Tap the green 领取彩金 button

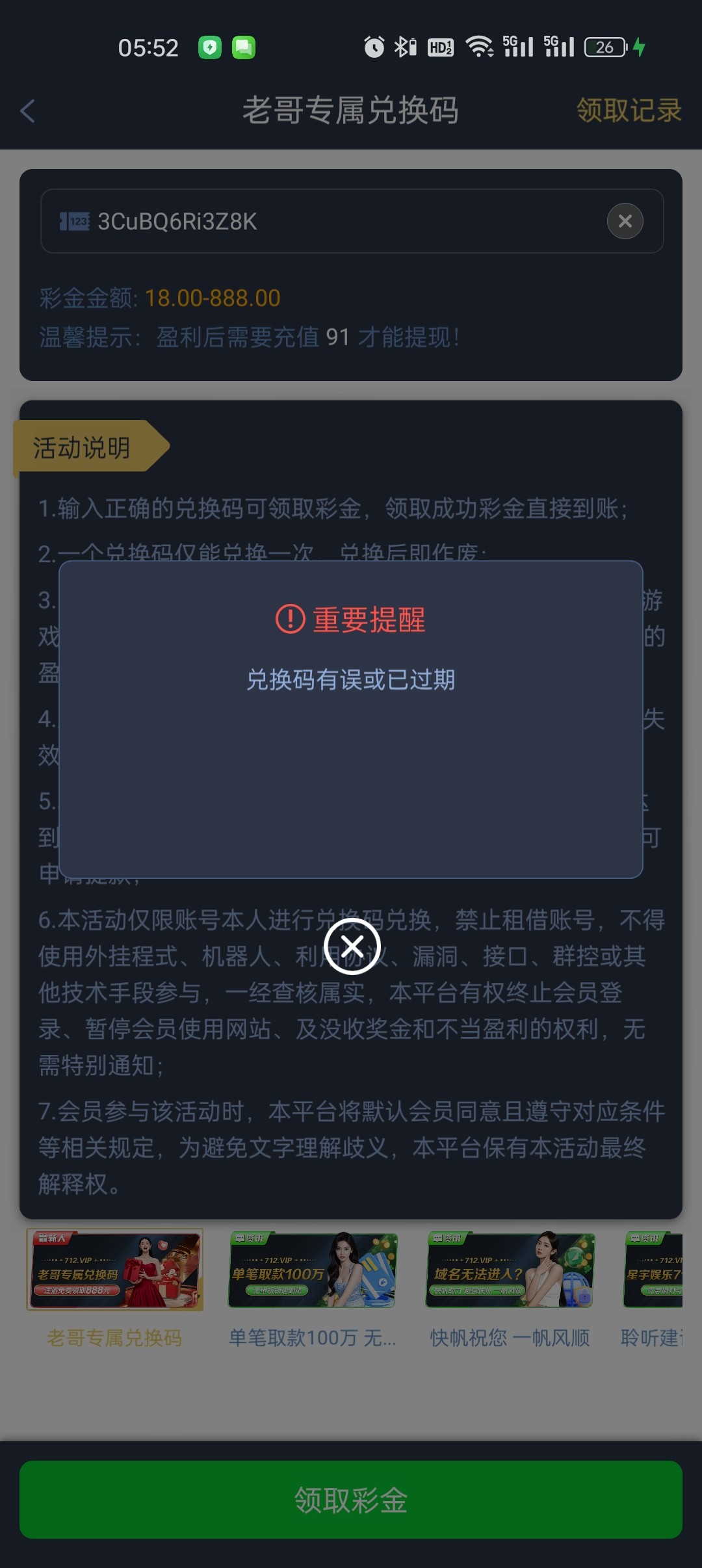click(351, 1500)
